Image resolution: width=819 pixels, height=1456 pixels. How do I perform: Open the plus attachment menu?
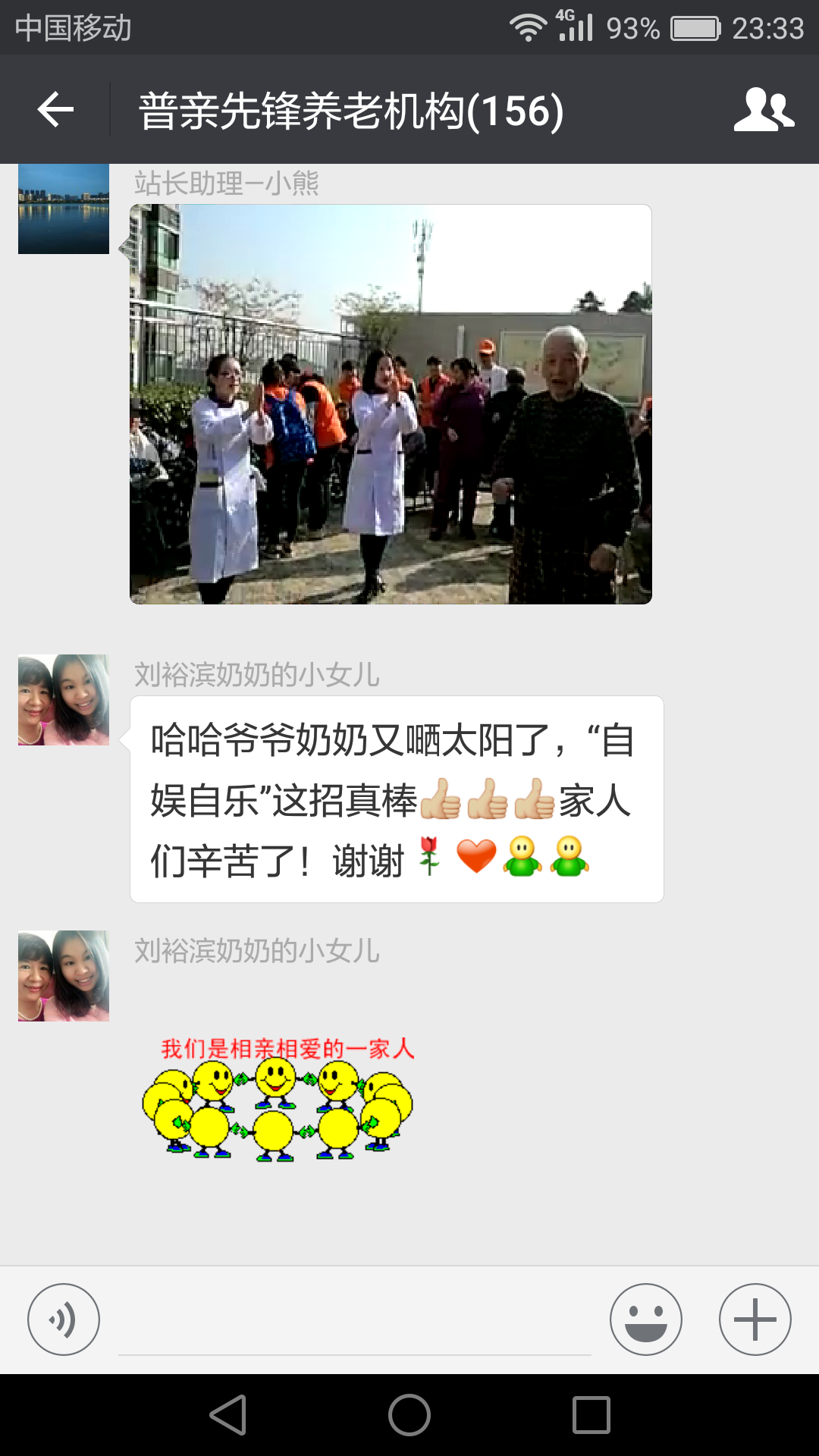(755, 1319)
